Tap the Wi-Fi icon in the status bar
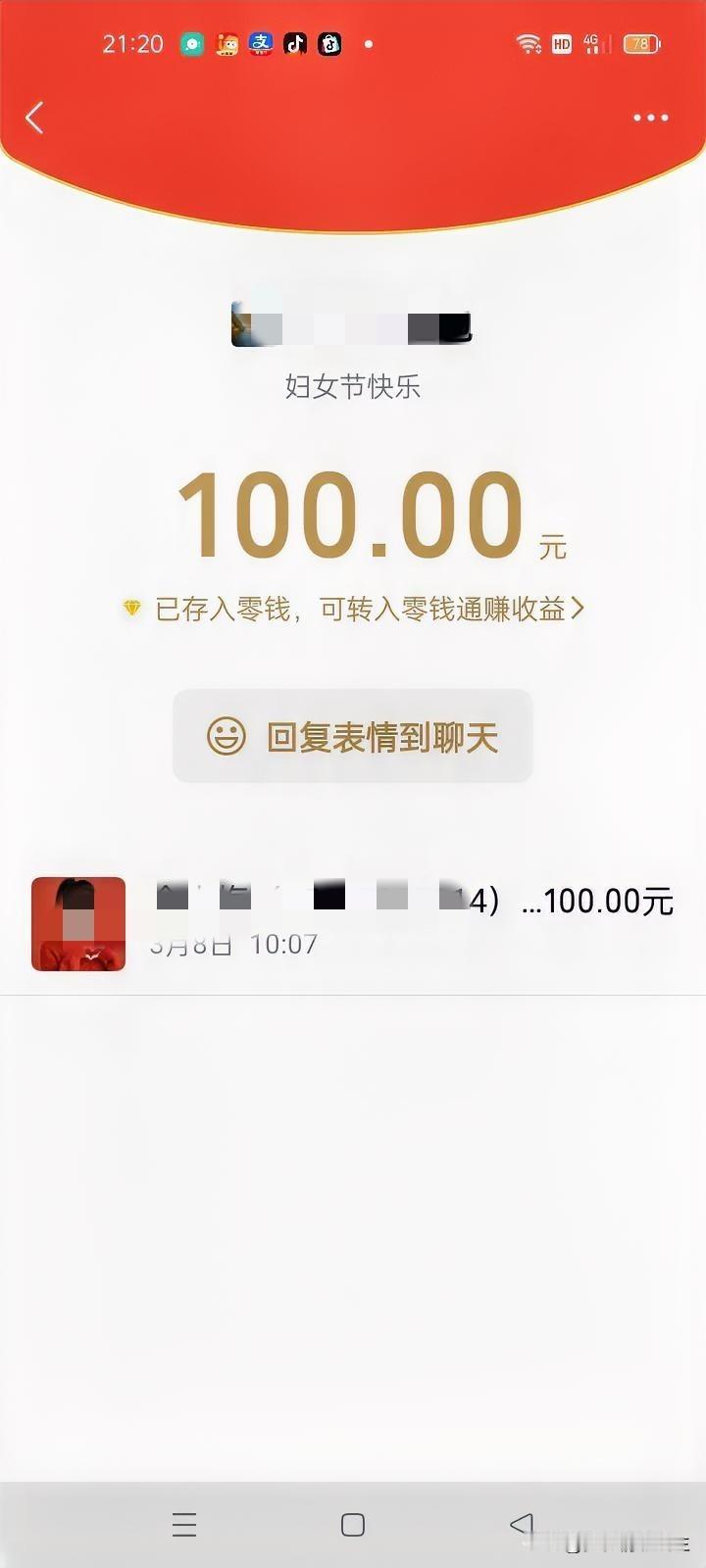This screenshot has height=1568, width=706. pyautogui.click(x=529, y=43)
